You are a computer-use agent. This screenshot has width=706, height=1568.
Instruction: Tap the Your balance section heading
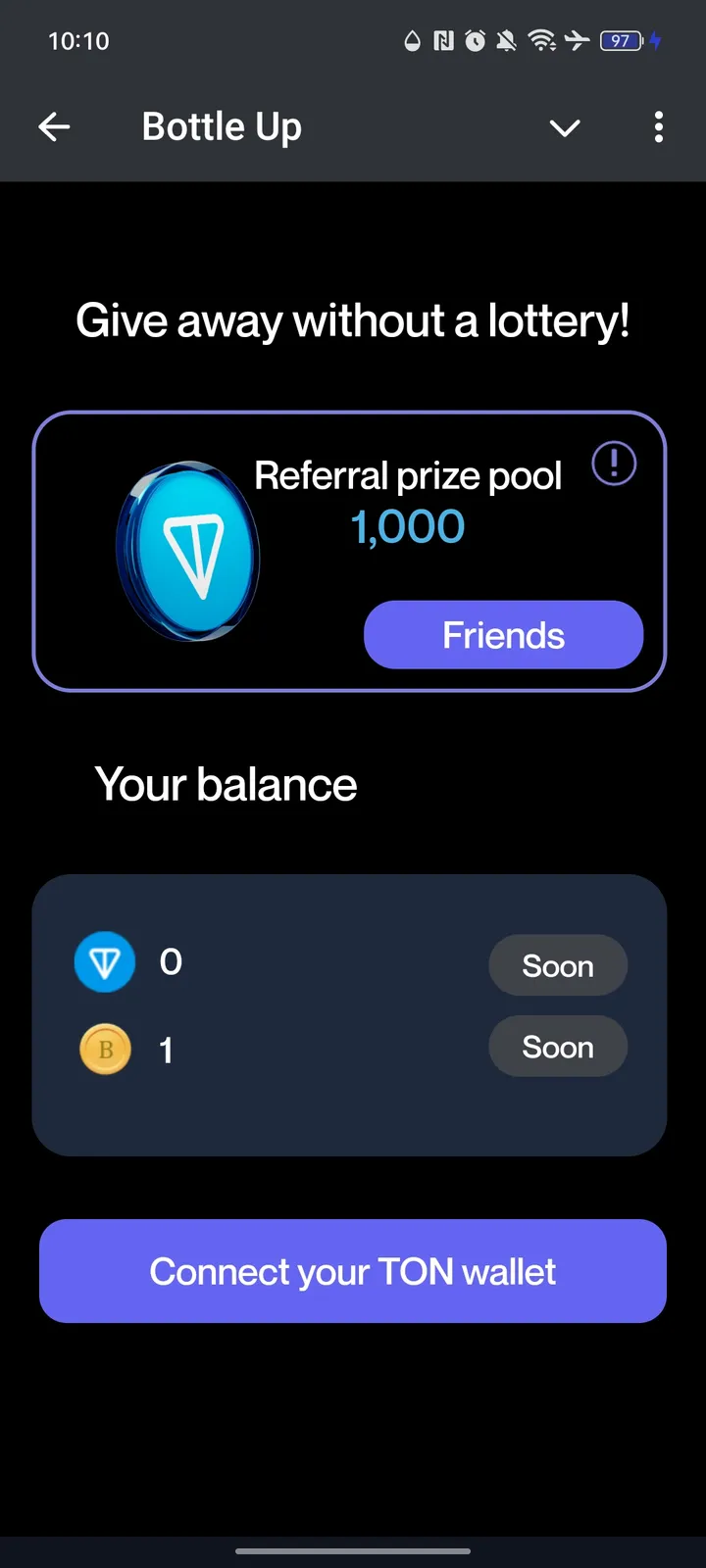(226, 784)
